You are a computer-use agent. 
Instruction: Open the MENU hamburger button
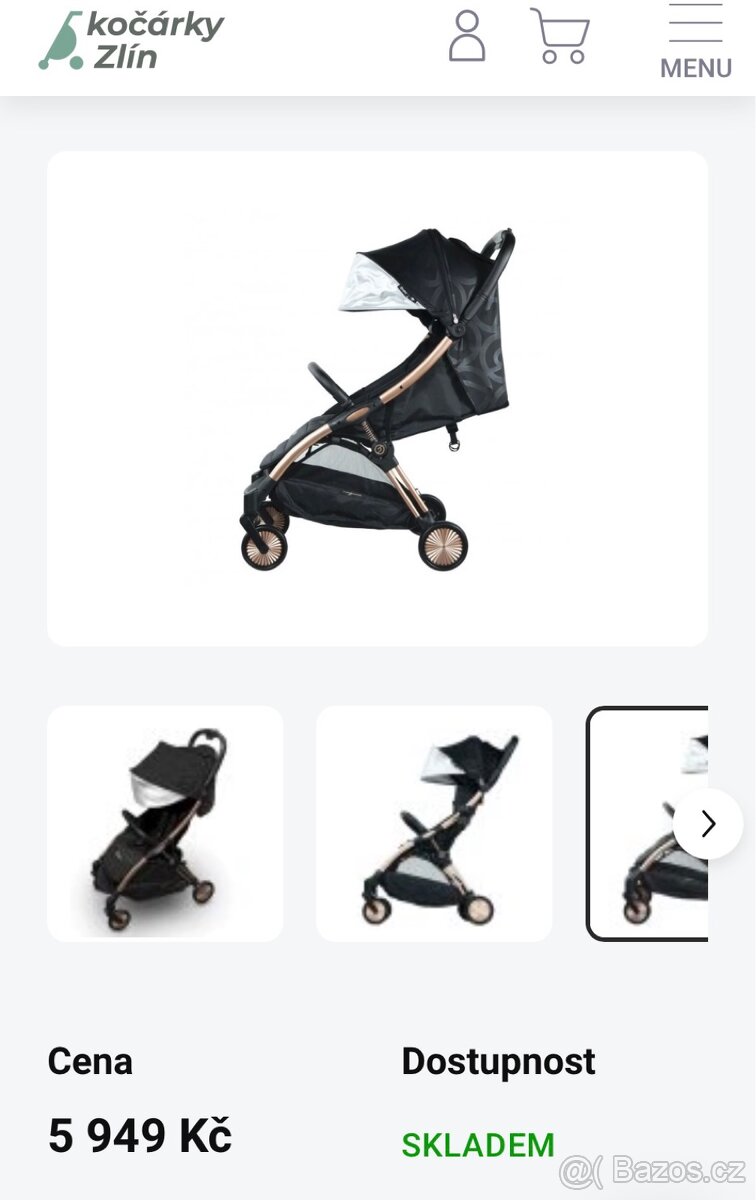(x=695, y=42)
